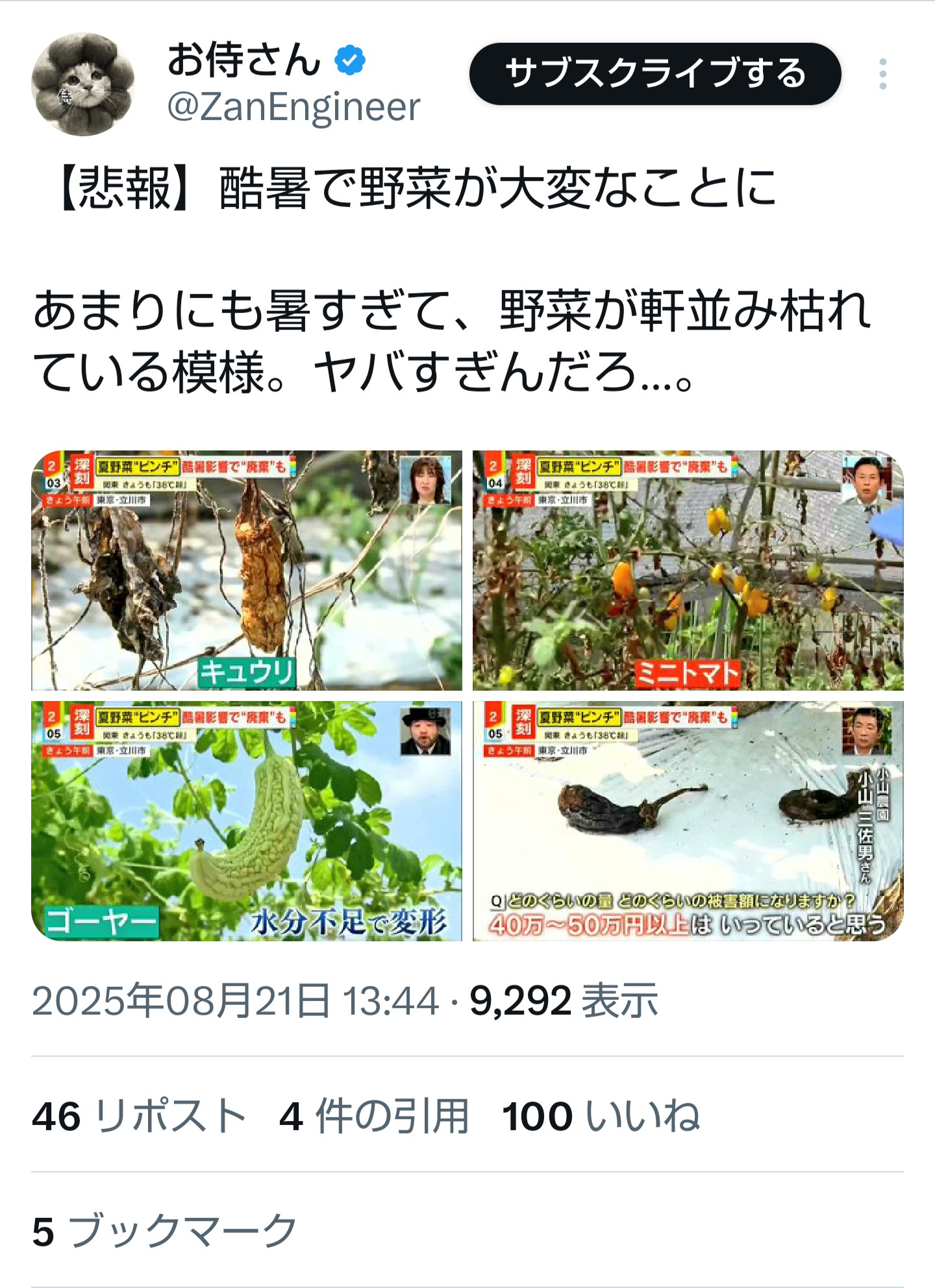Tap the サブスクライブする button
The image size is (935, 1288).
(654, 74)
